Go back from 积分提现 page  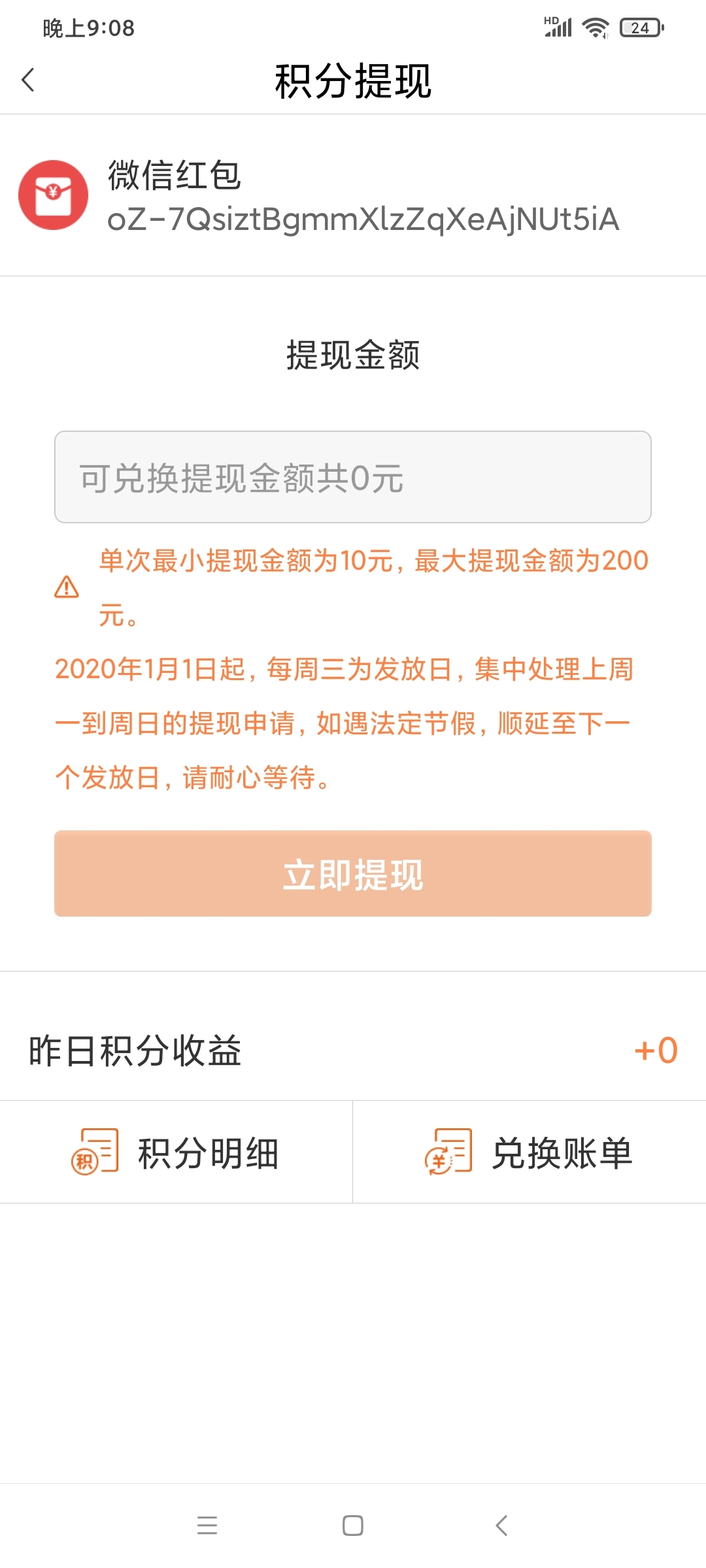(28, 80)
